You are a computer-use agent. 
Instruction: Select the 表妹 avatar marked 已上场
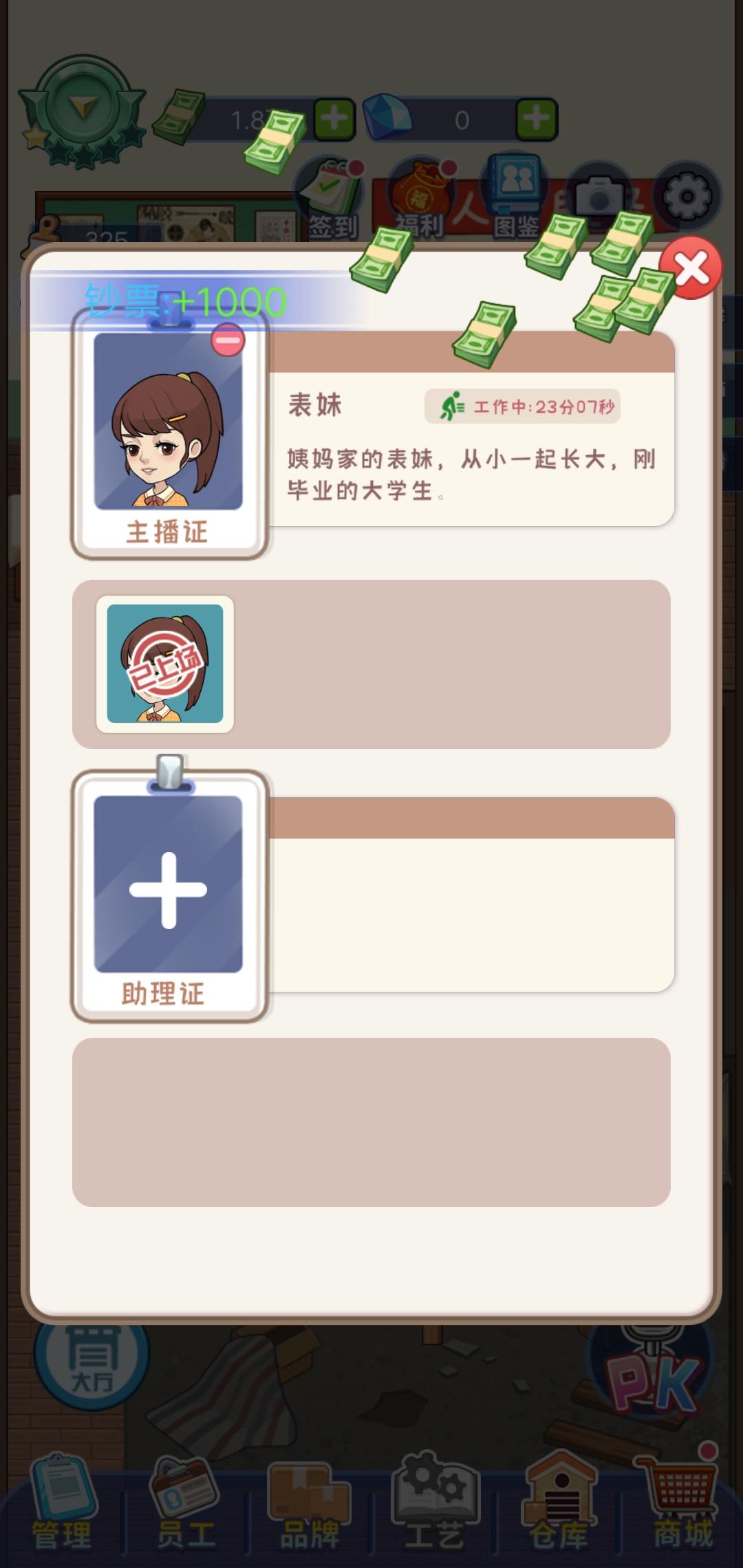(x=165, y=664)
